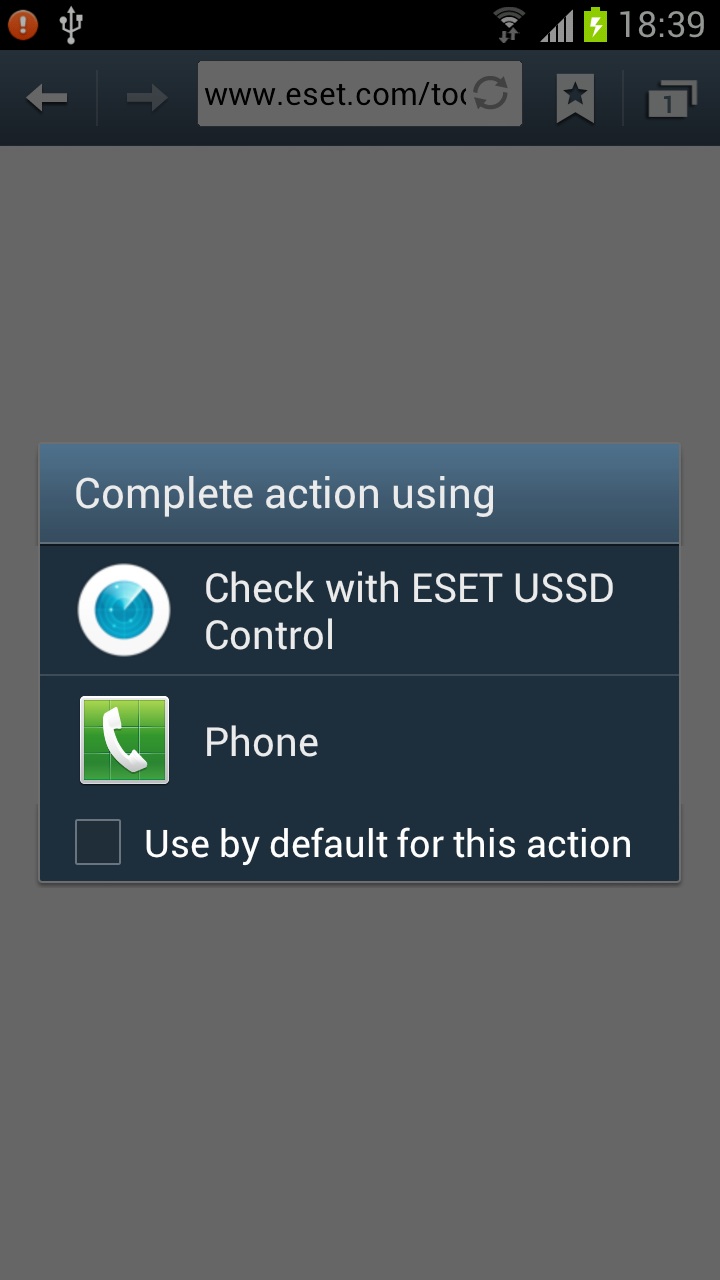Tap the browser forward arrow
Image resolution: width=720 pixels, height=1280 pixels.
pyautogui.click(x=147, y=97)
